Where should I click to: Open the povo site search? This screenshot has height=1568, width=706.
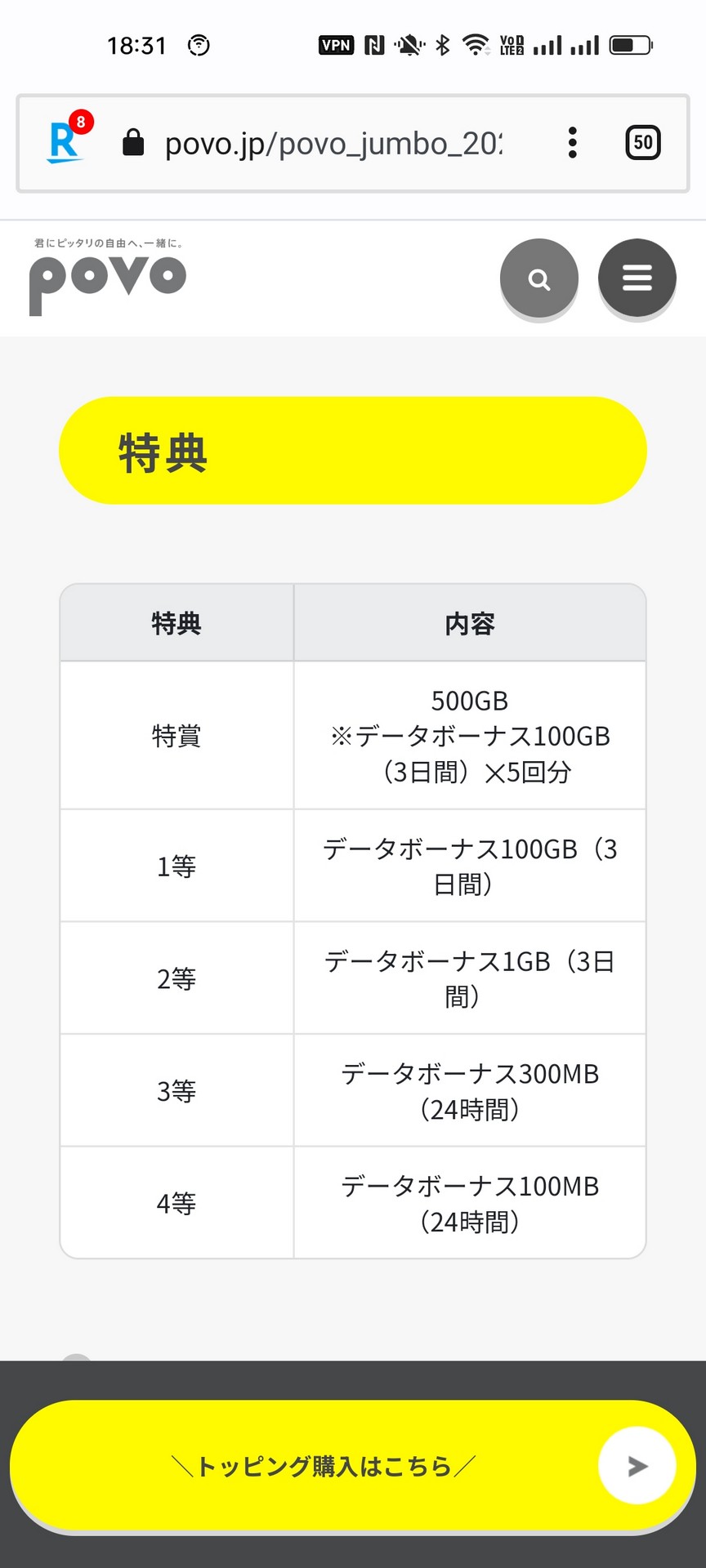539,279
